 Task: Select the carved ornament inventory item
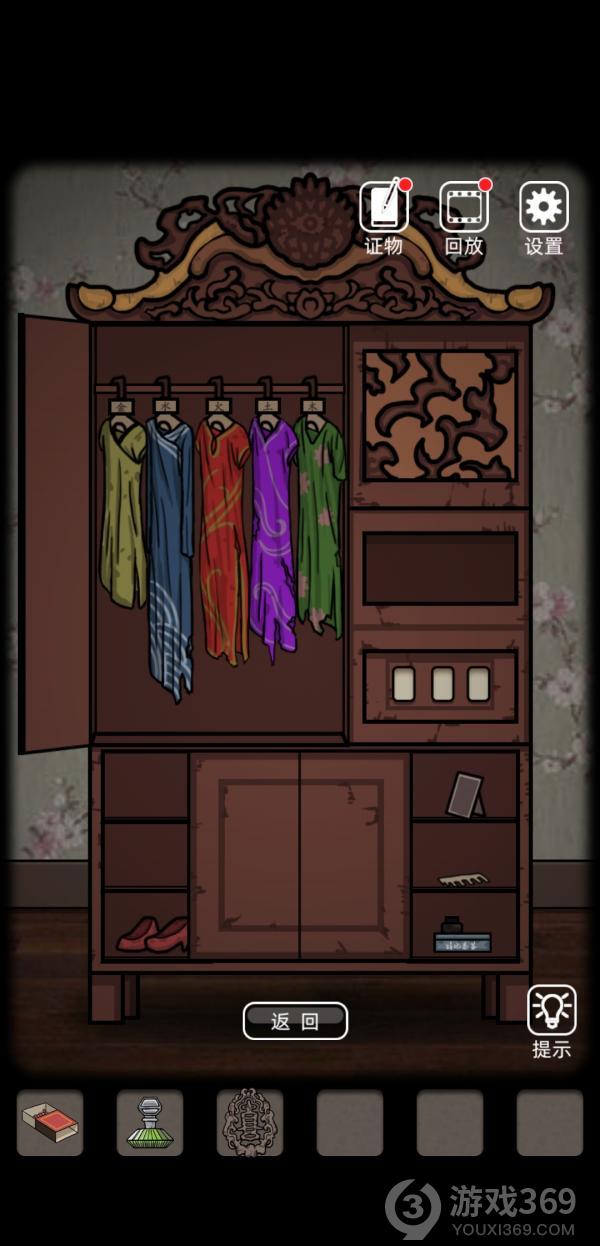(x=250, y=1123)
